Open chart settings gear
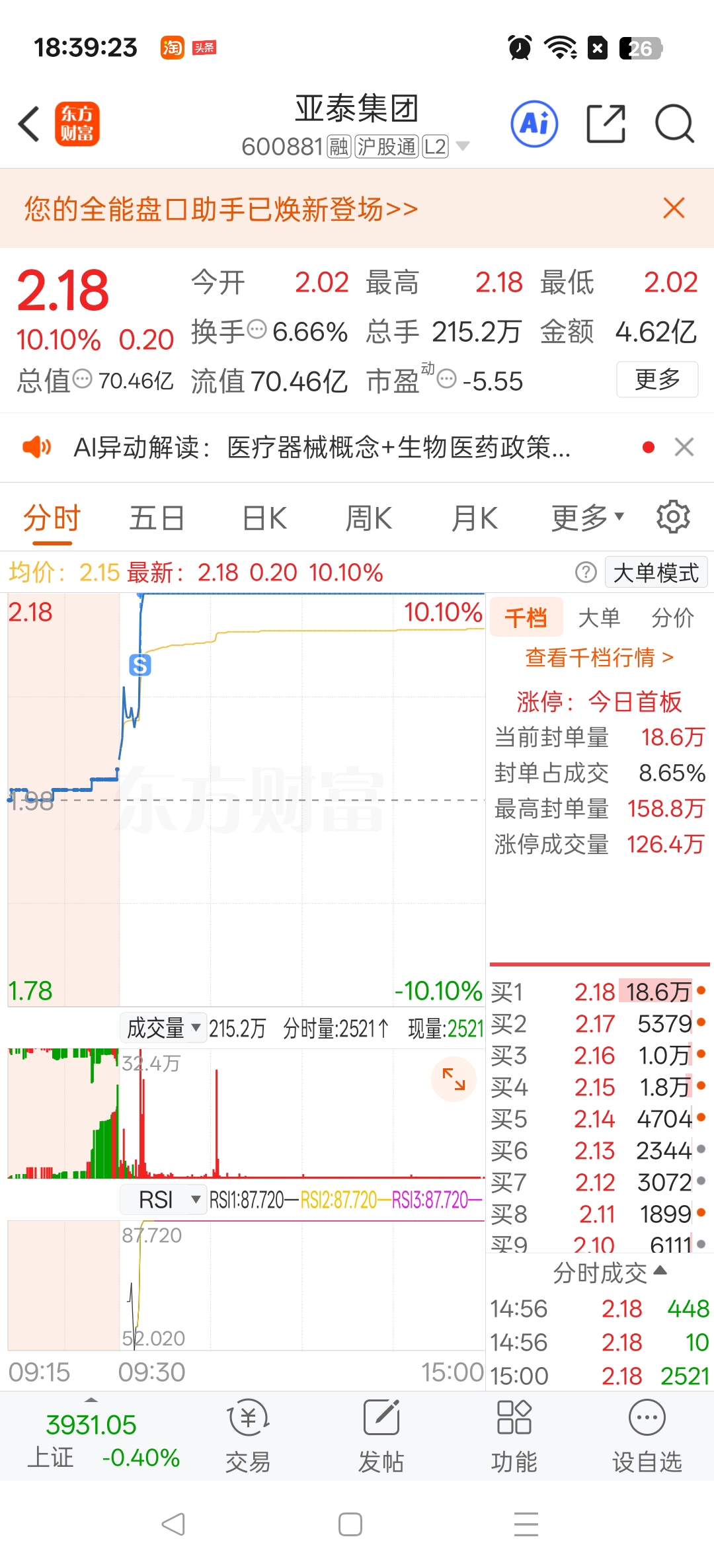Screen dimensions: 714x1568 pos(673,516)
